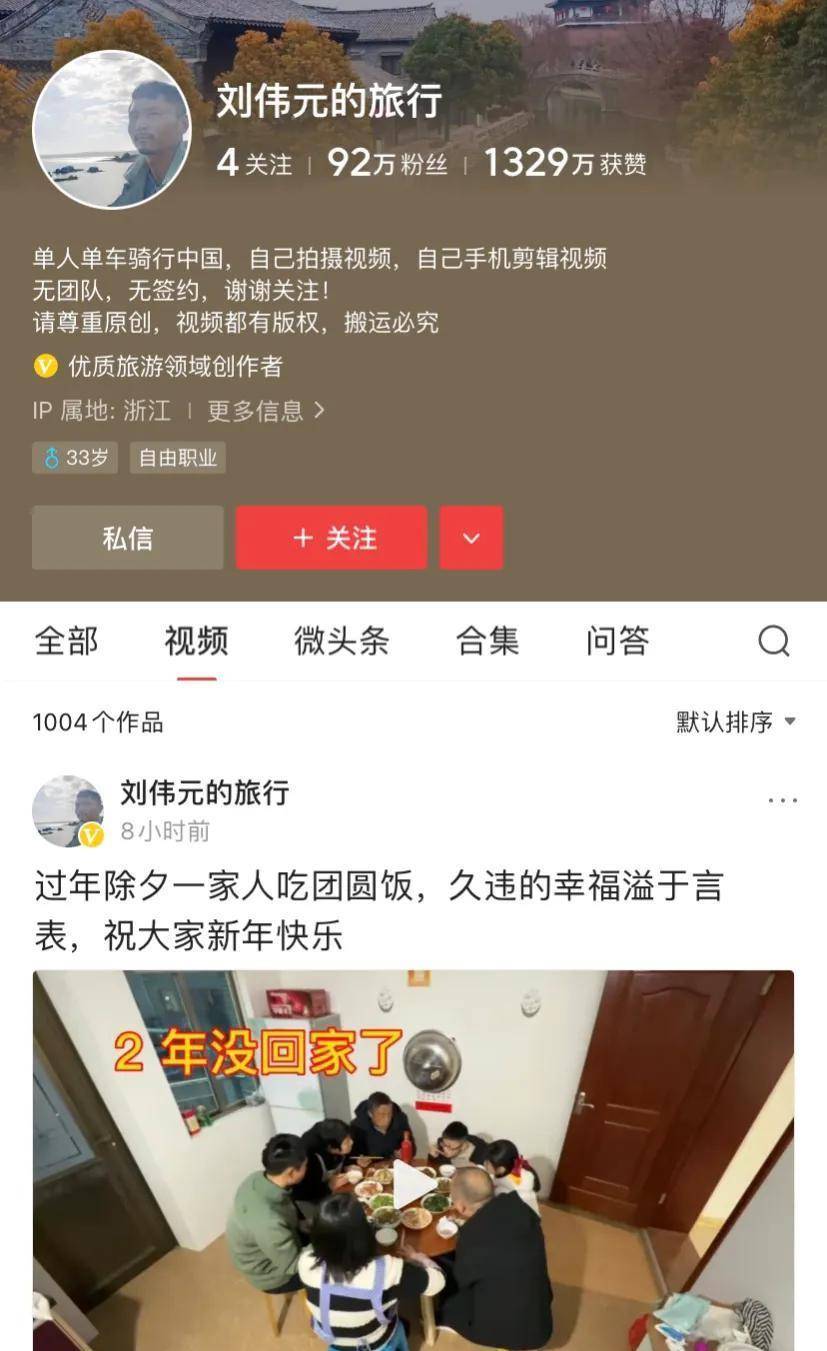The image size is (827, 1351).
Task: Open 更多信息 profile details
Action: (266, 411)
